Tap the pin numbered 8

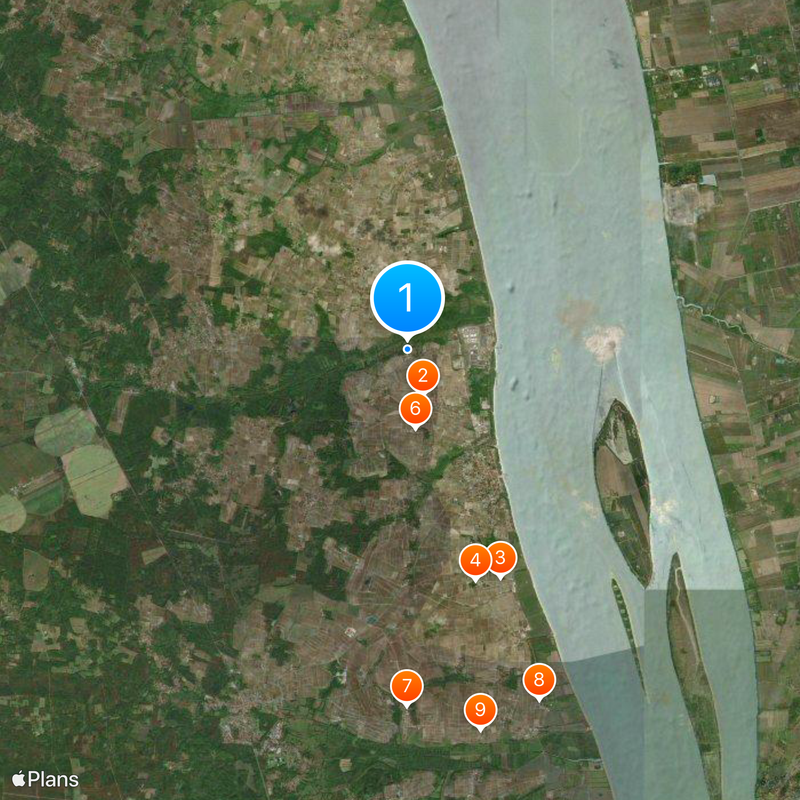click(539, 681)
